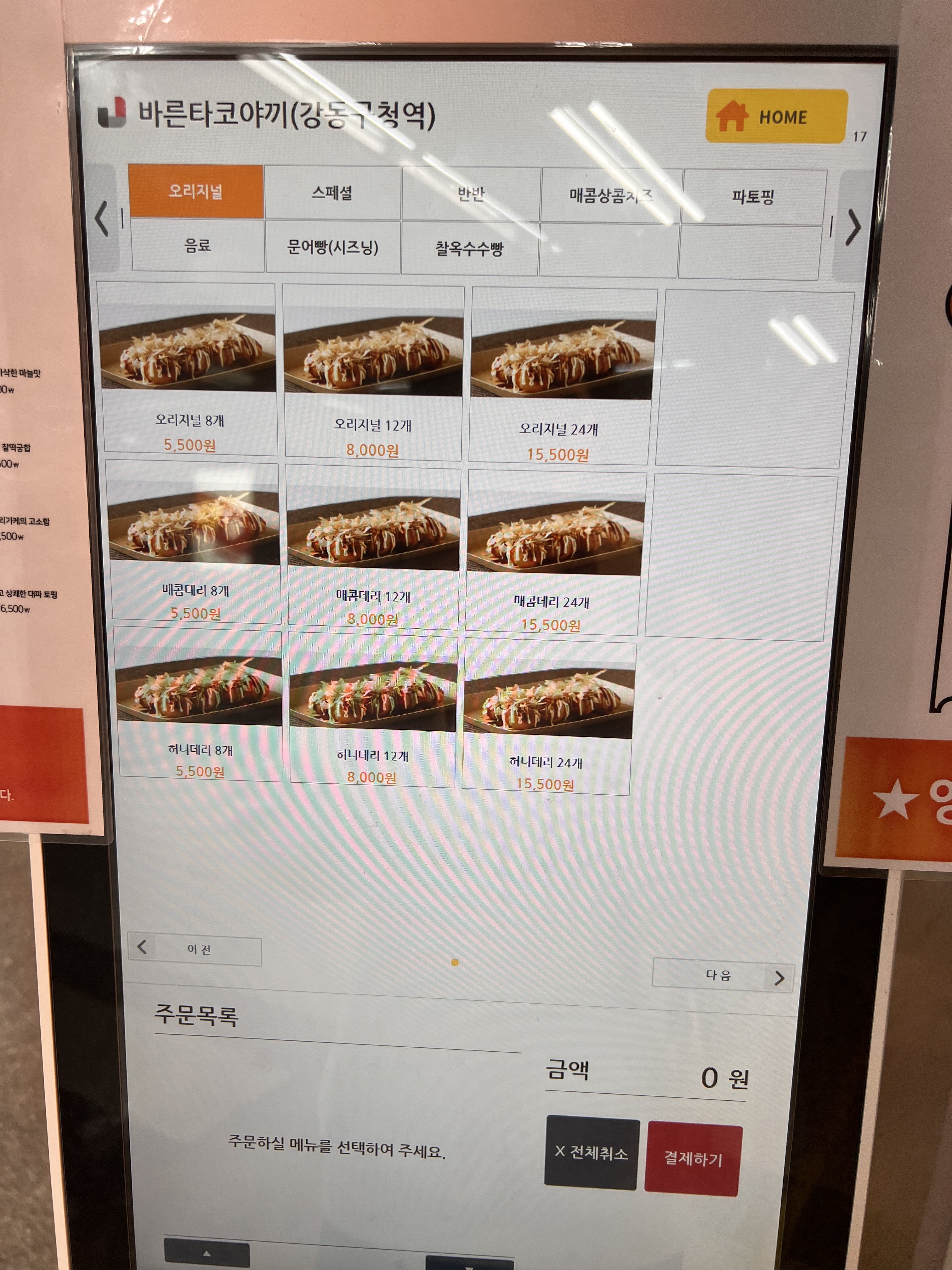Go to next page with 다음
Image resolution: width=952 pixels, height=1270 pixels.
point(722,975)
